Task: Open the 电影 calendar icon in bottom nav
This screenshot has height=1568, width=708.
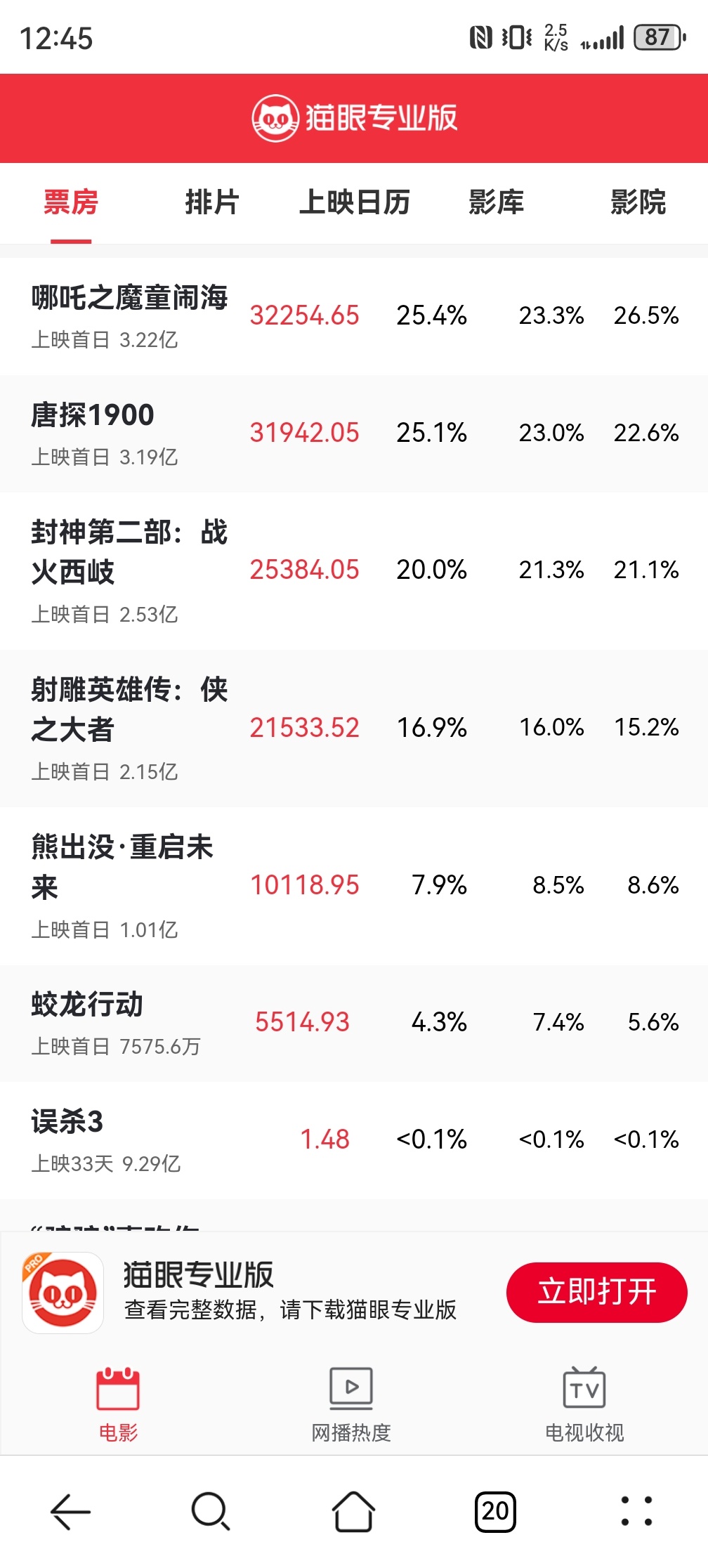Action: (118, 1385)
